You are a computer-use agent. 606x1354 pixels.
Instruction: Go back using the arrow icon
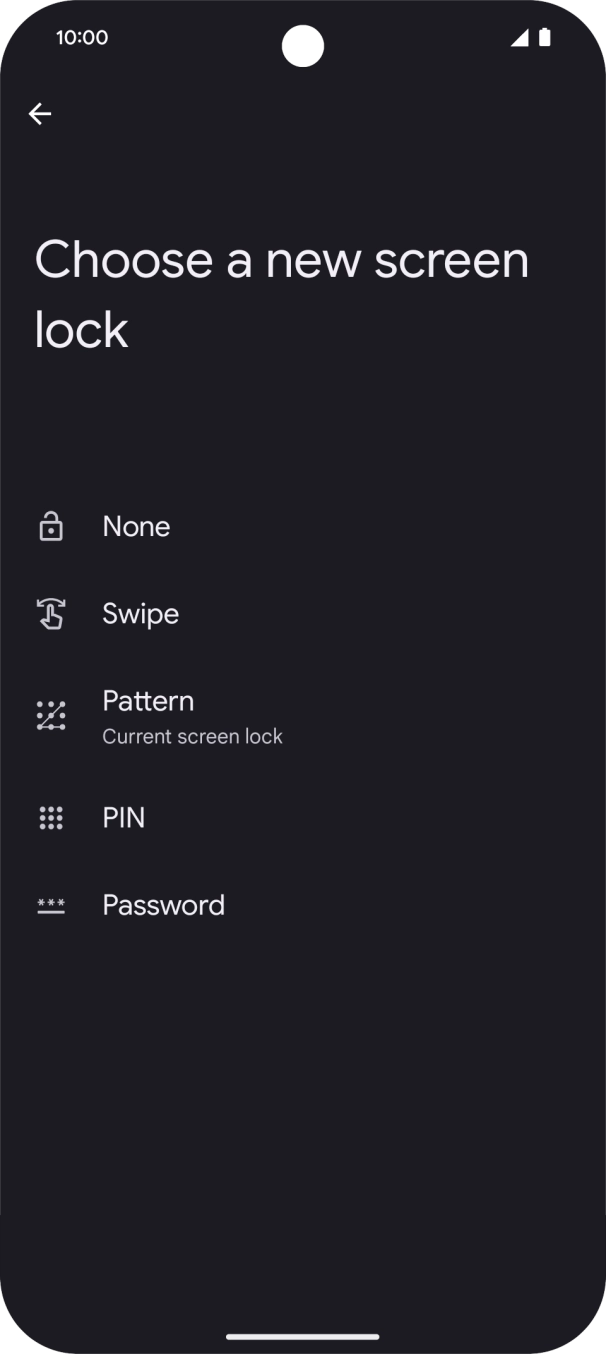tap(40, 114)
